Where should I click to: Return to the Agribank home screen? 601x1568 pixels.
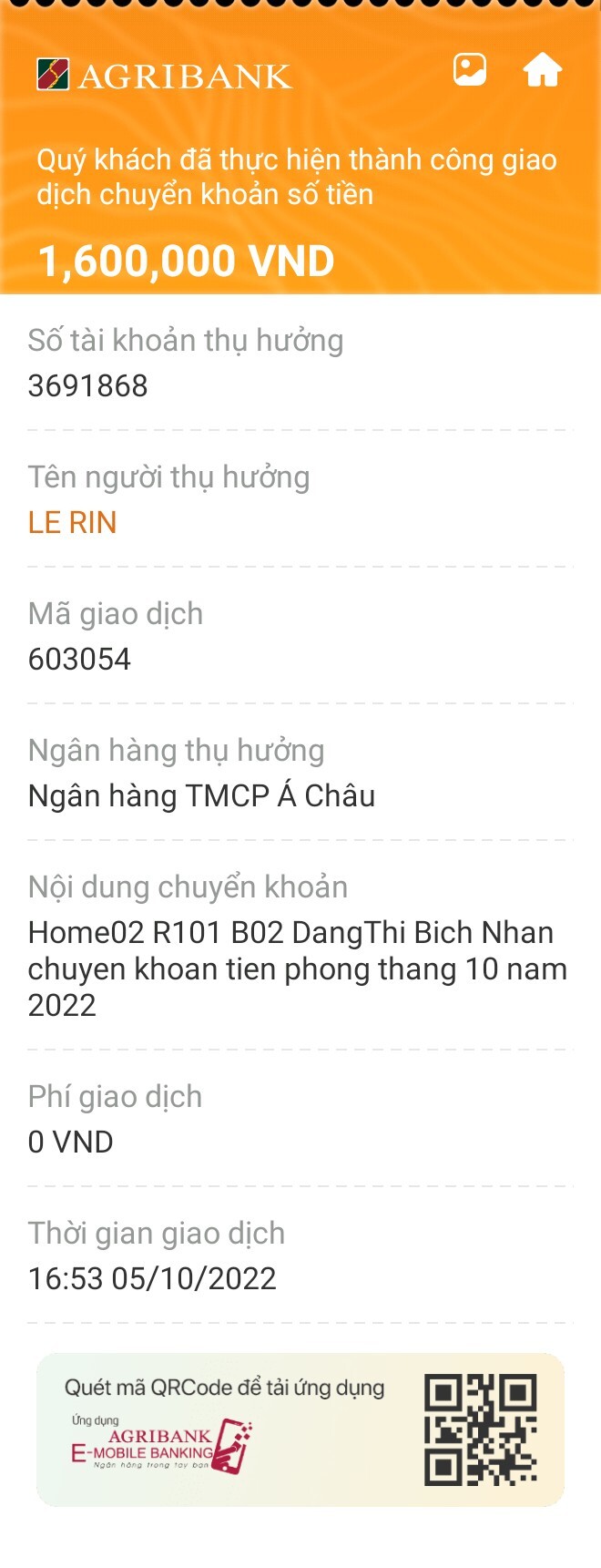542,70
